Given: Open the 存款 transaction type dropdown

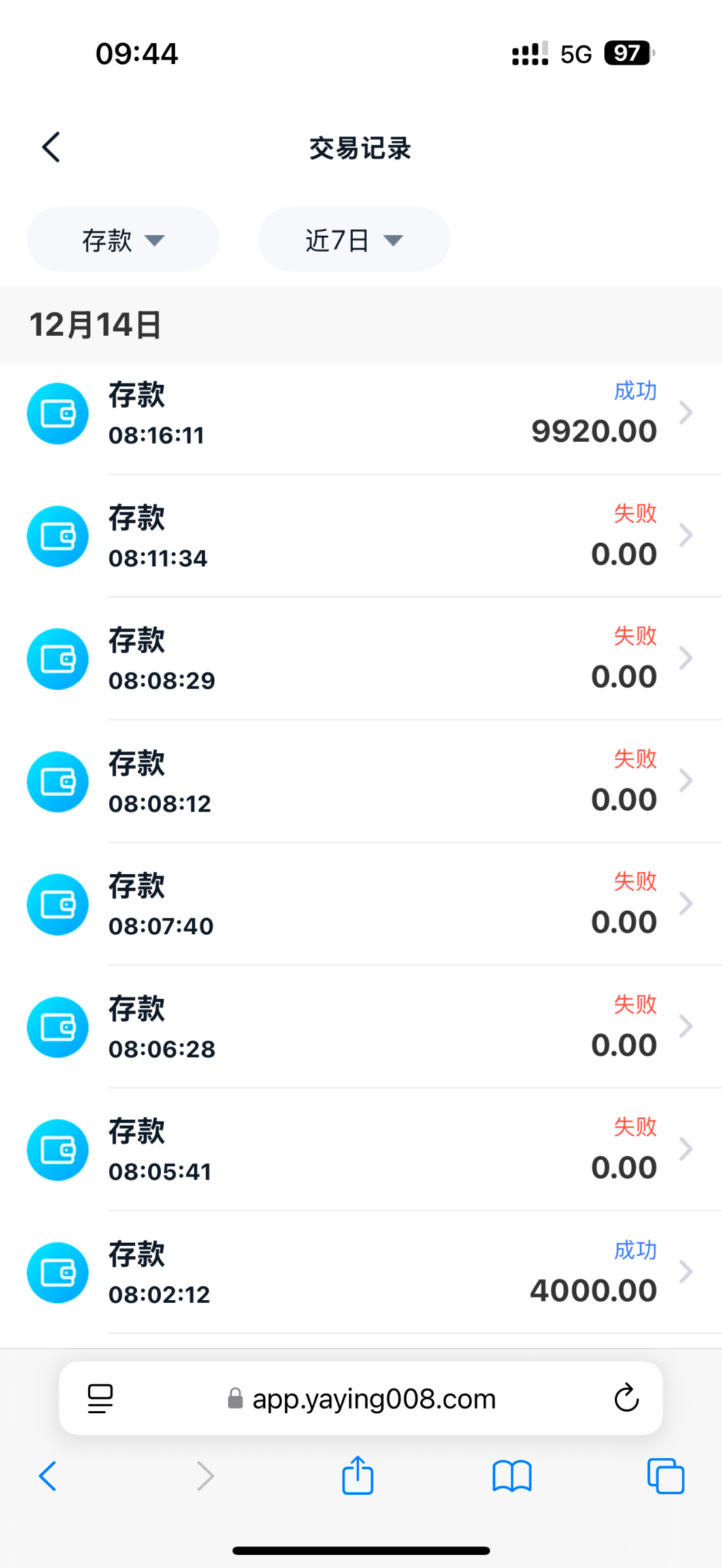Looking at the screenshot, I should point(123,240).
